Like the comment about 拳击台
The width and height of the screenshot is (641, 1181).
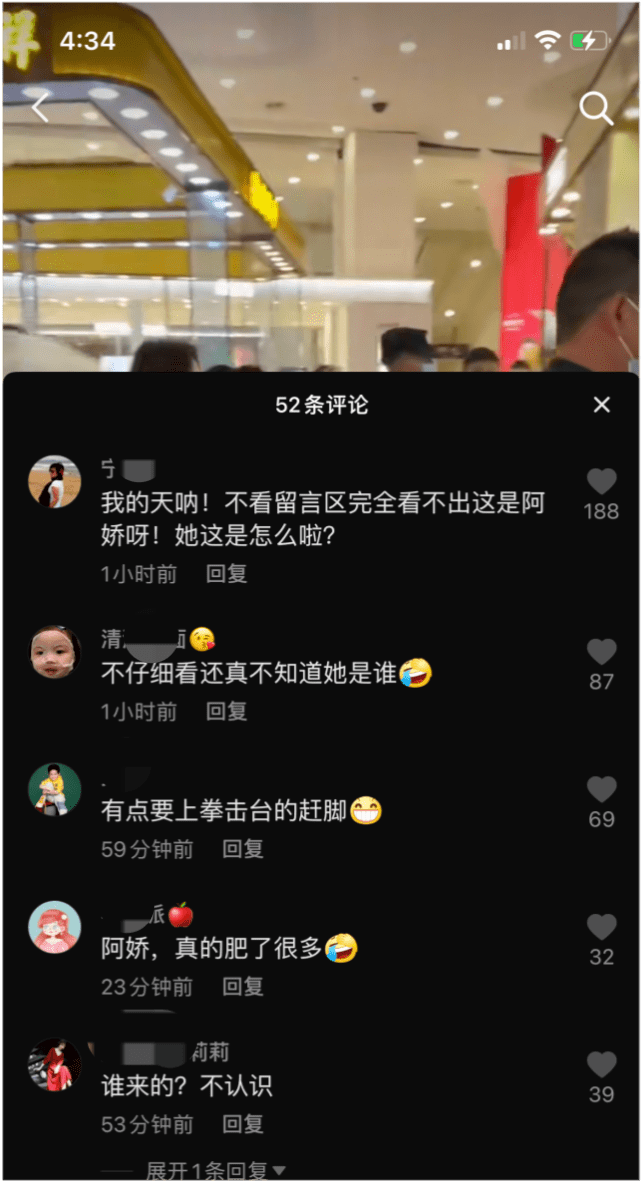pyautogui.click(x=601, y=791)
